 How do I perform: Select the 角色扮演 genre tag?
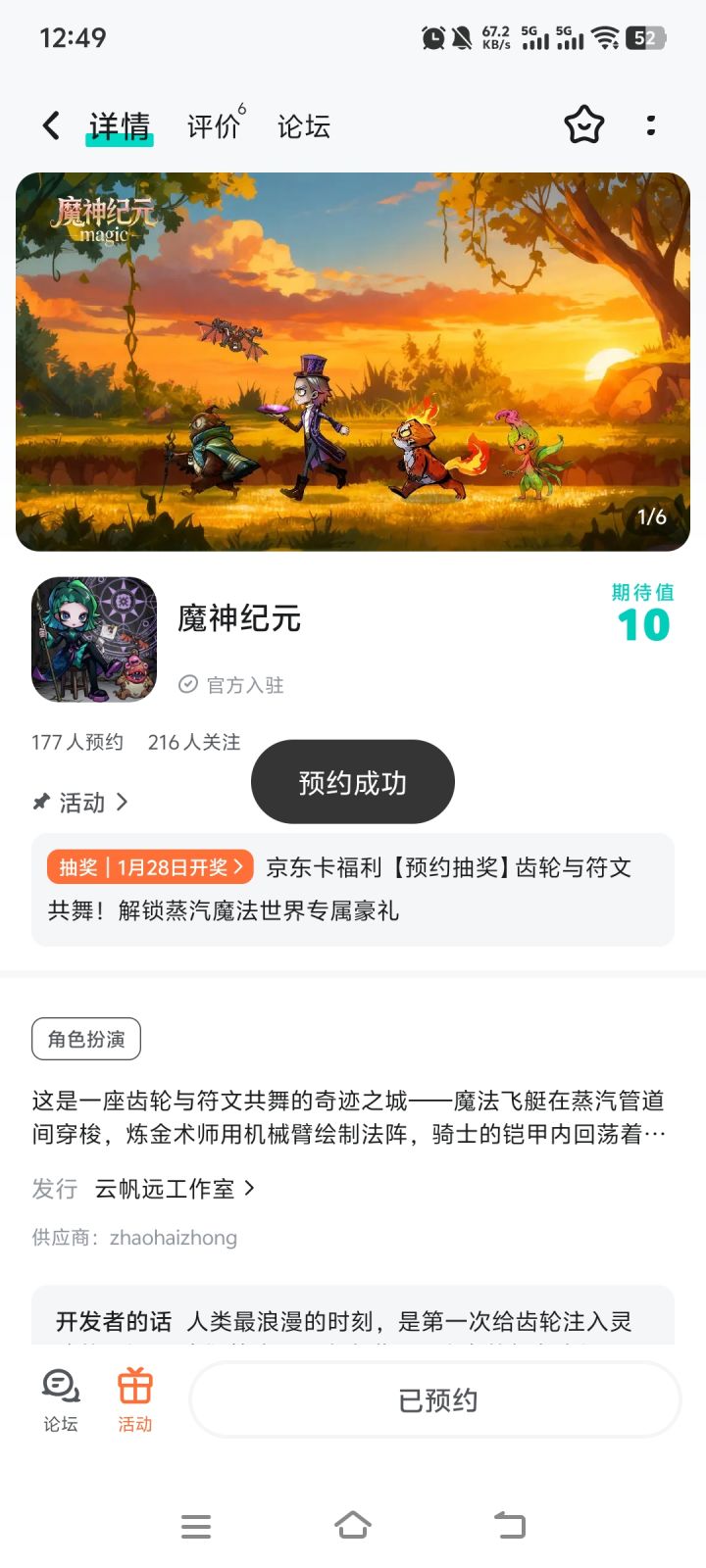(x=85, y=1039)
